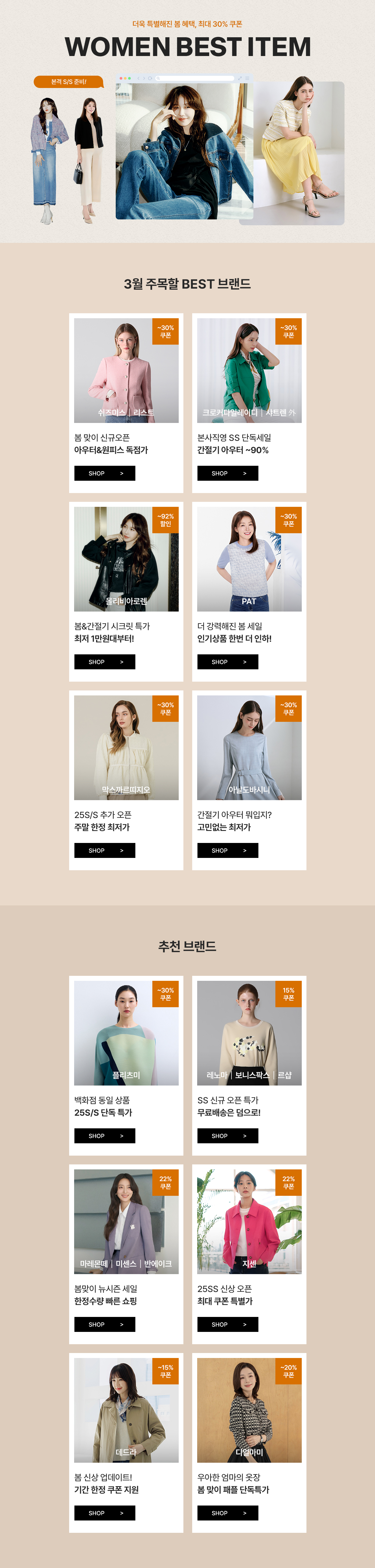Image resolution: width=375 pixels, height=1568 pixels.
Task: Open the 디얼마미 brand image tile
Action: tap(249, 1410)
